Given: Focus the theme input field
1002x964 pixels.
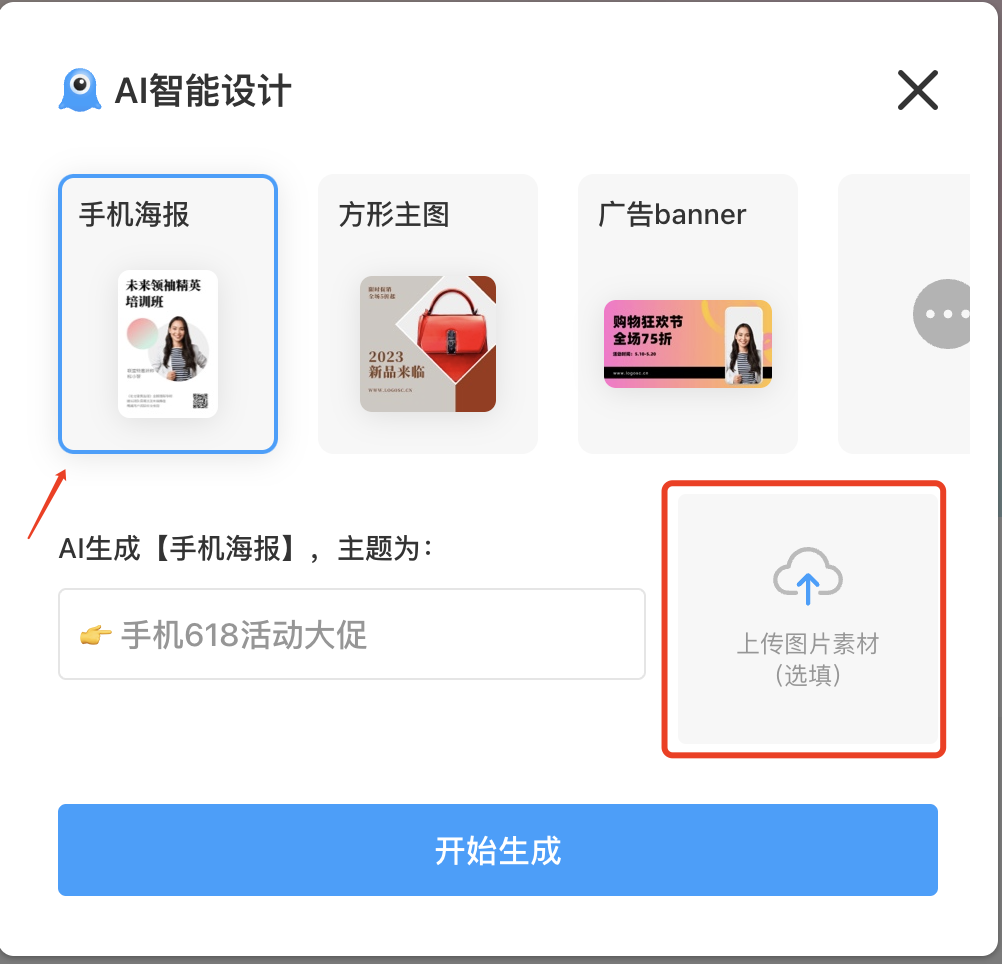Looking at the screenshot, I should click(x=352, y=634).
